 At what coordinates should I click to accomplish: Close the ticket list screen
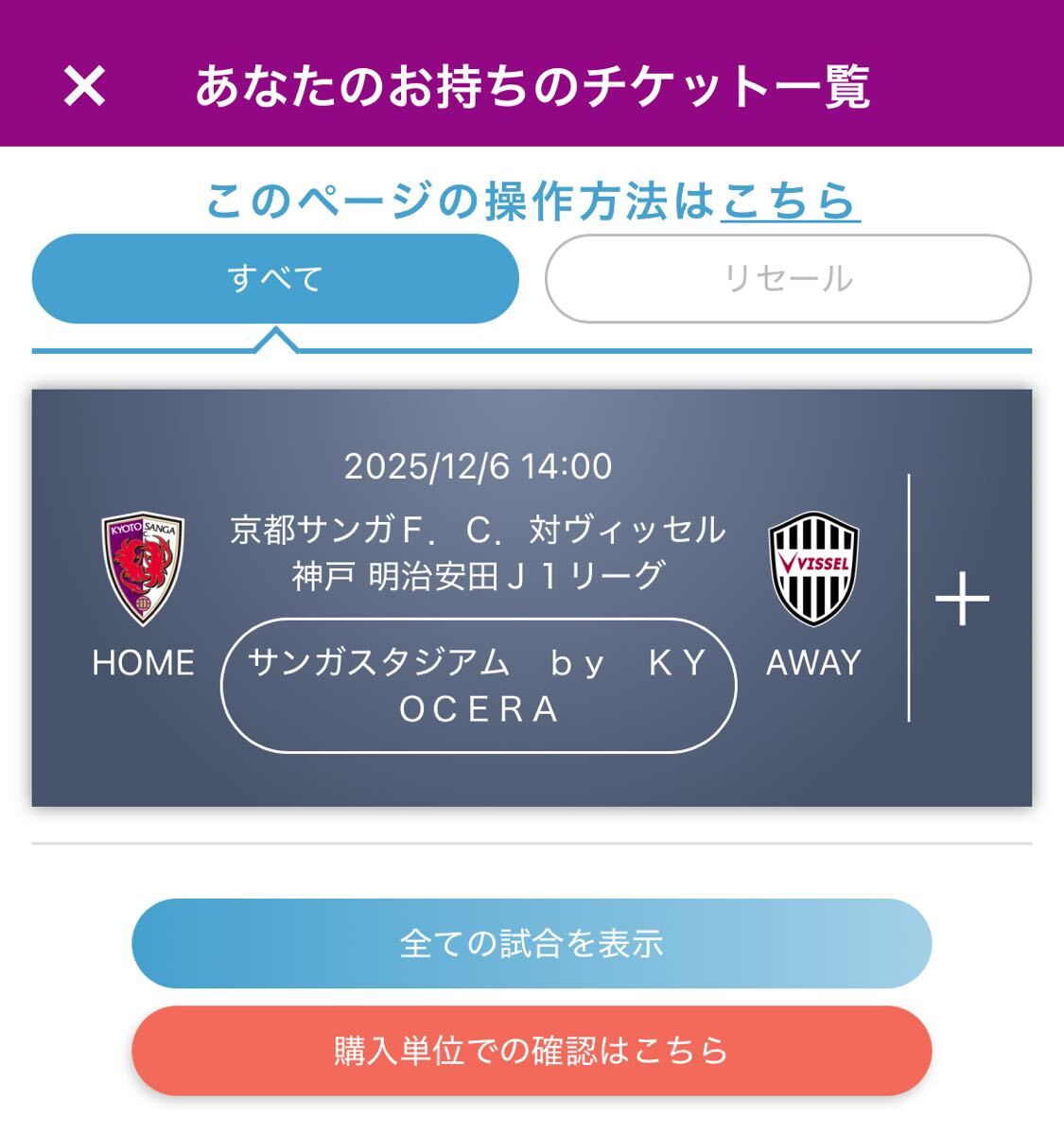coord(84,86)
